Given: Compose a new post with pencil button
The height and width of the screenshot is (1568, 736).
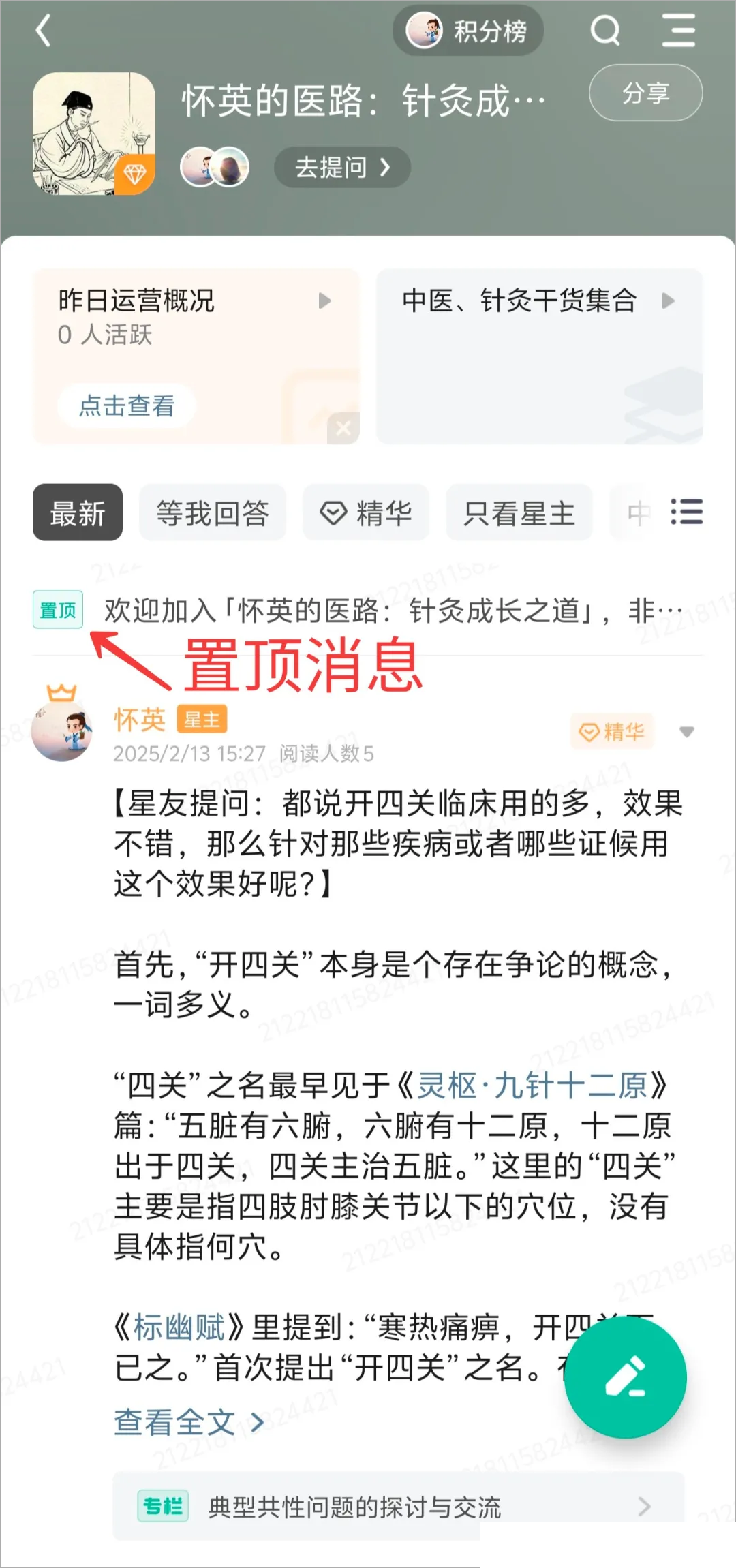Looking at the screenshot, I should pos(625,1378).
